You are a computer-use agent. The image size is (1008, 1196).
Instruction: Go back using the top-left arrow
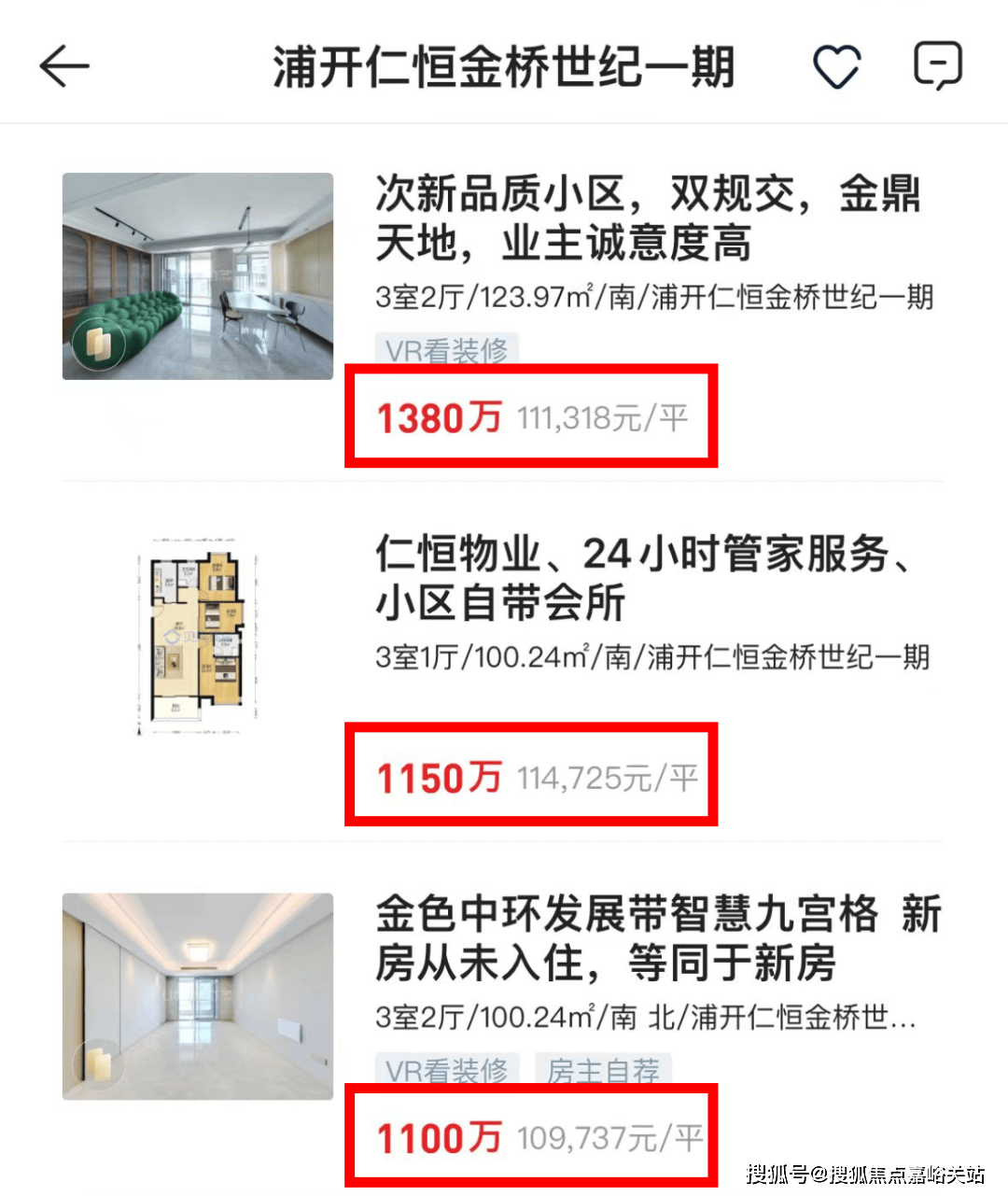pos(63,67)
